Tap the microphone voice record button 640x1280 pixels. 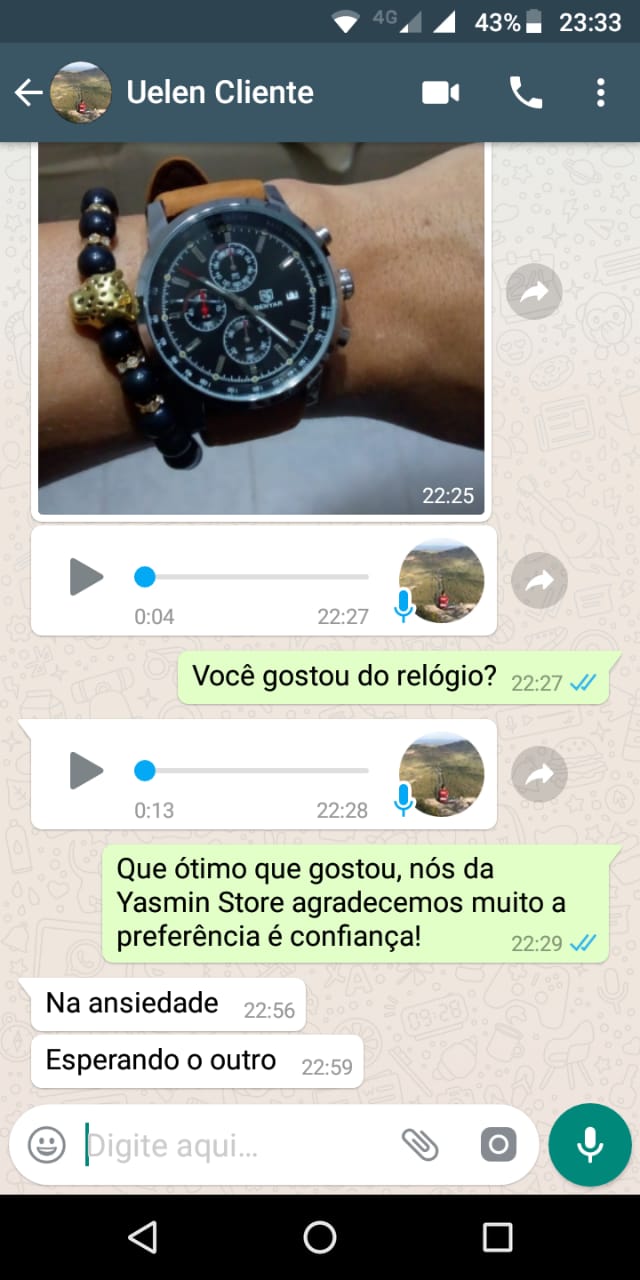coord(590,1145)
